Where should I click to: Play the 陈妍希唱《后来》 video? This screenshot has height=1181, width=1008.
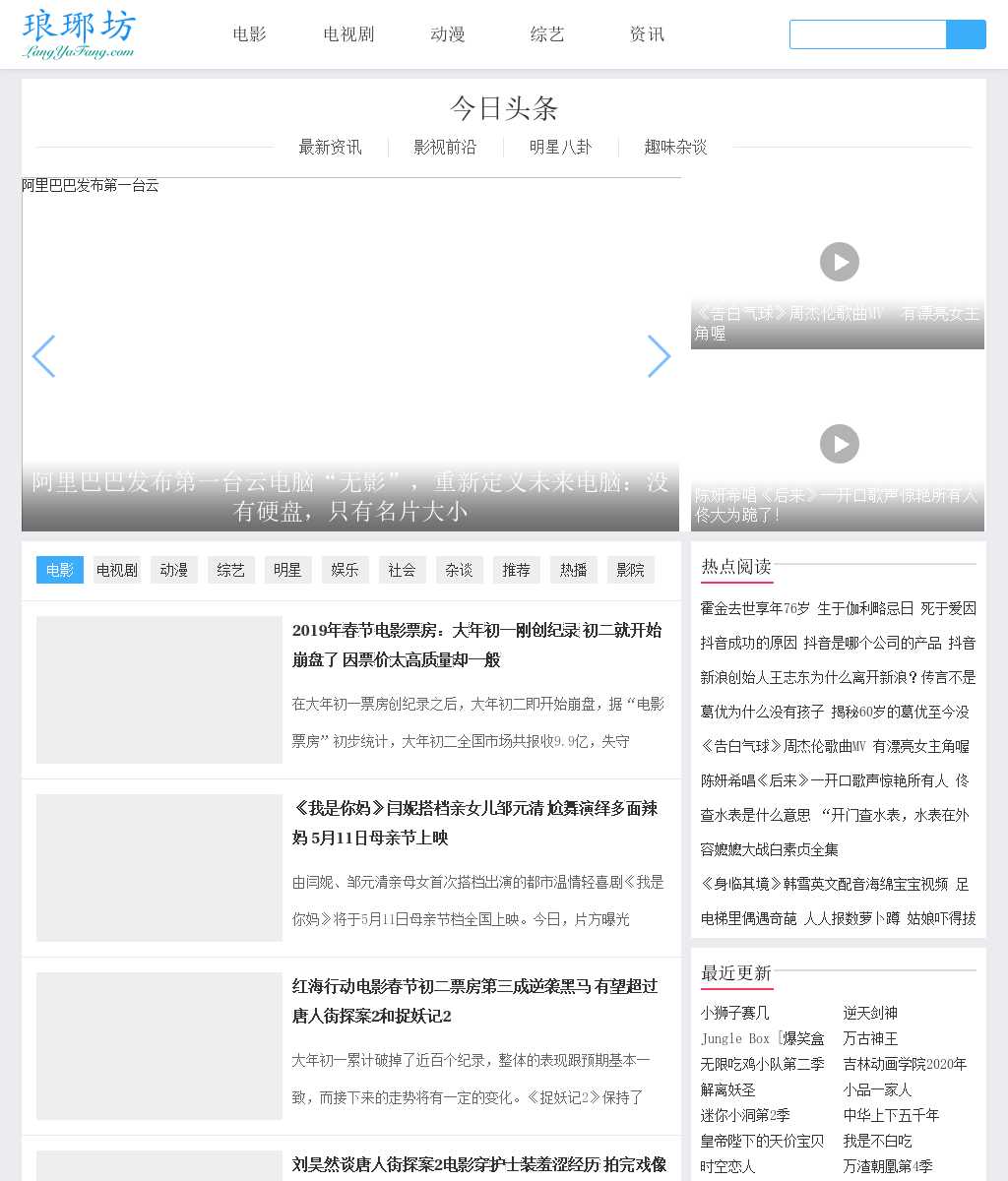pyautogui.click(x=839, y=444)
